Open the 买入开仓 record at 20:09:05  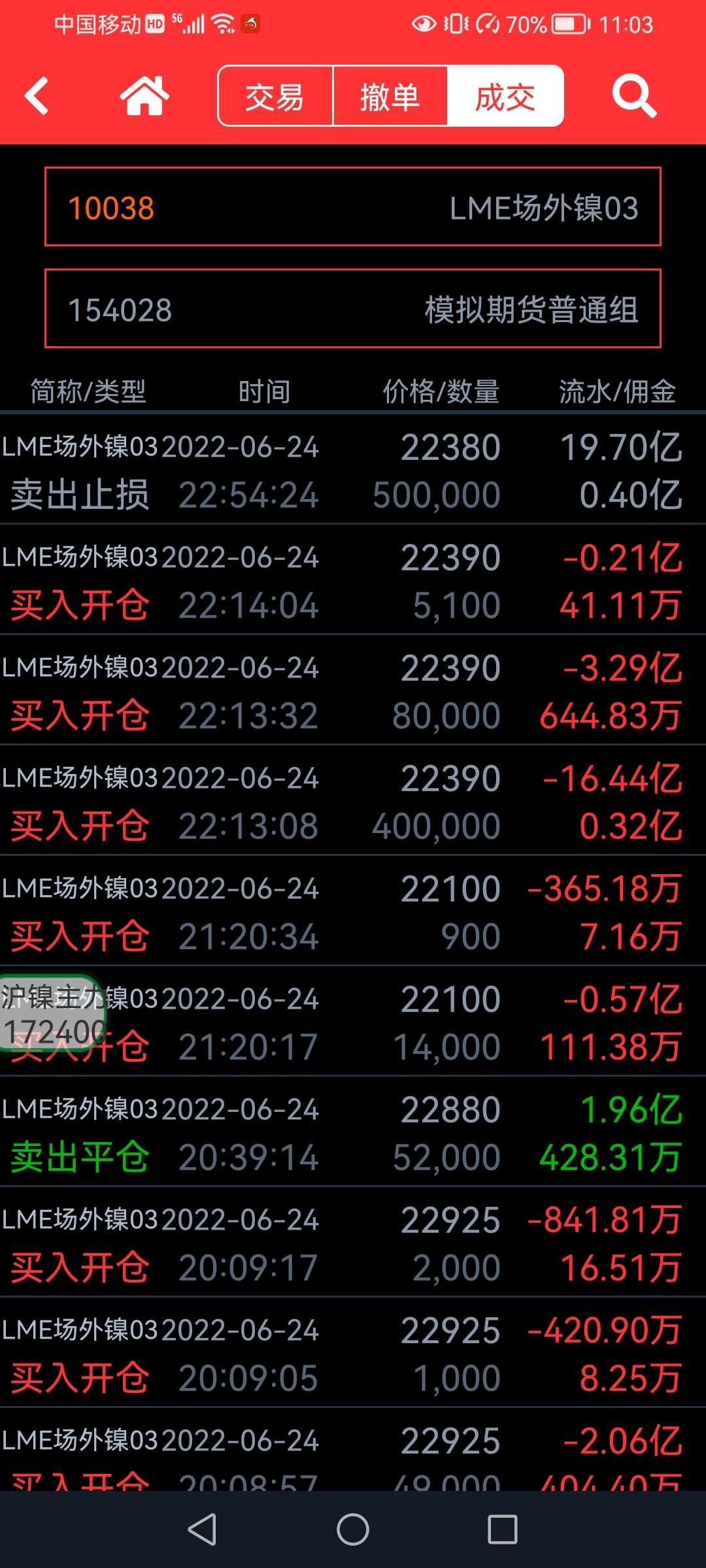(x=353, y=1352)
